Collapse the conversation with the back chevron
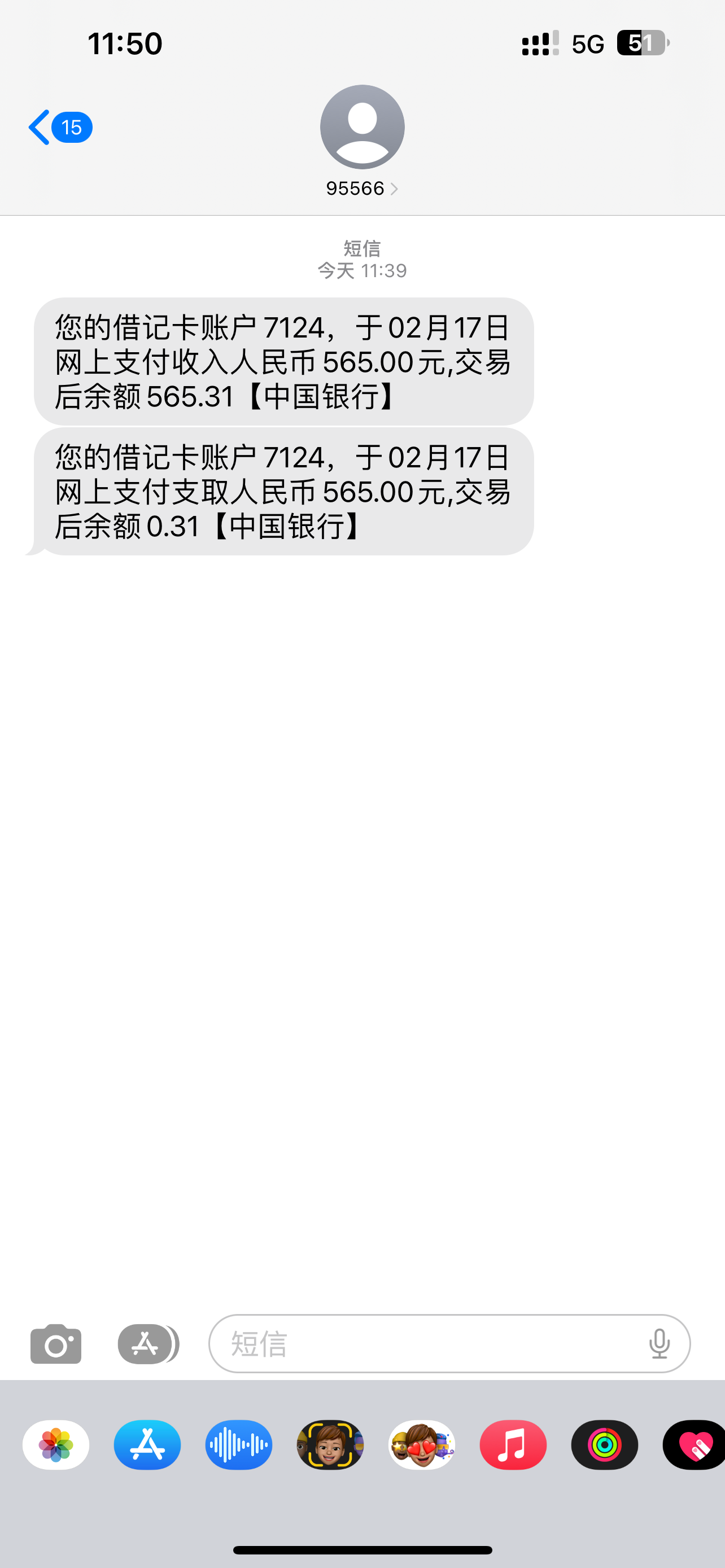The image size is (725, 1568). tap(38, 126)
